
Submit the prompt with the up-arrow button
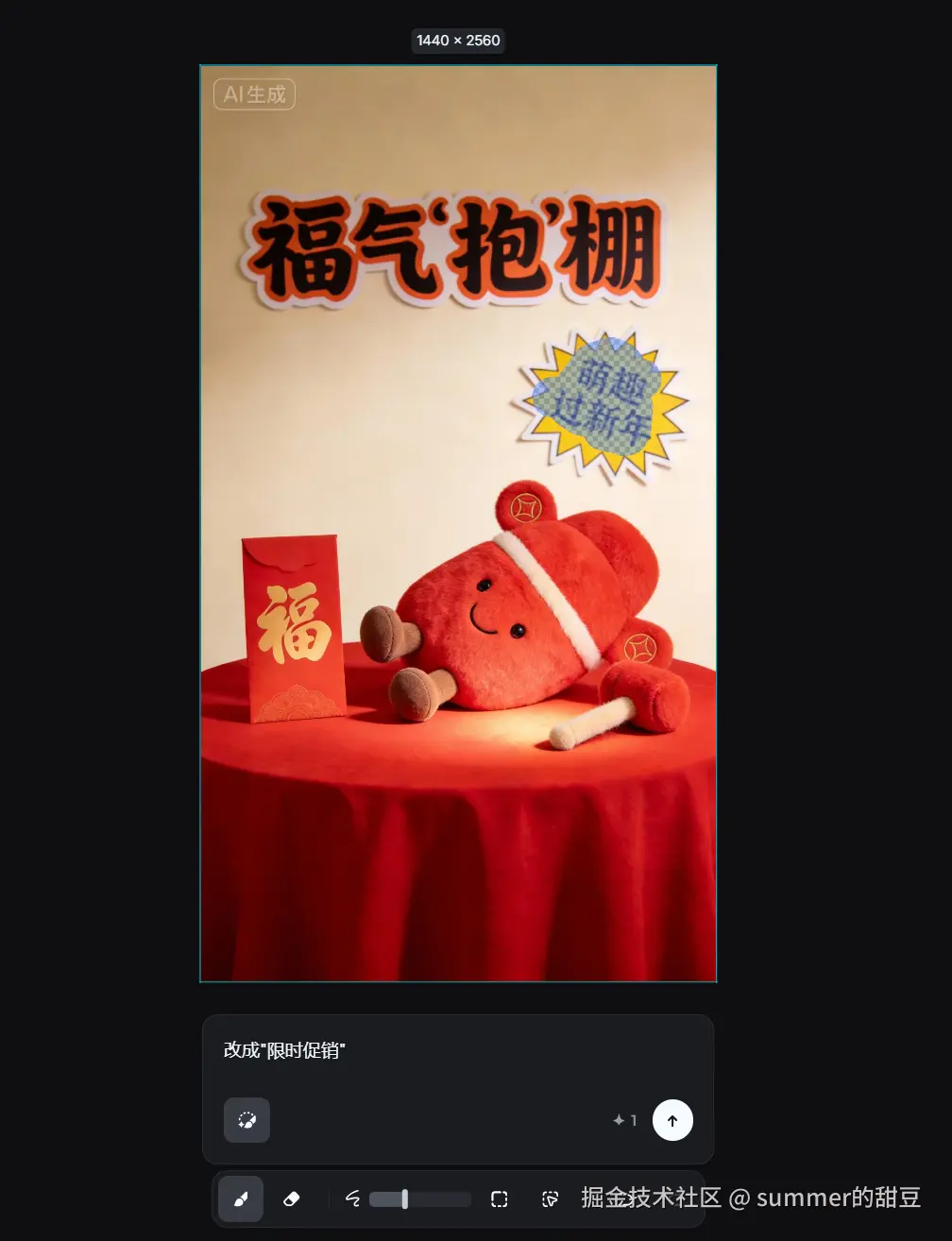672,1120
